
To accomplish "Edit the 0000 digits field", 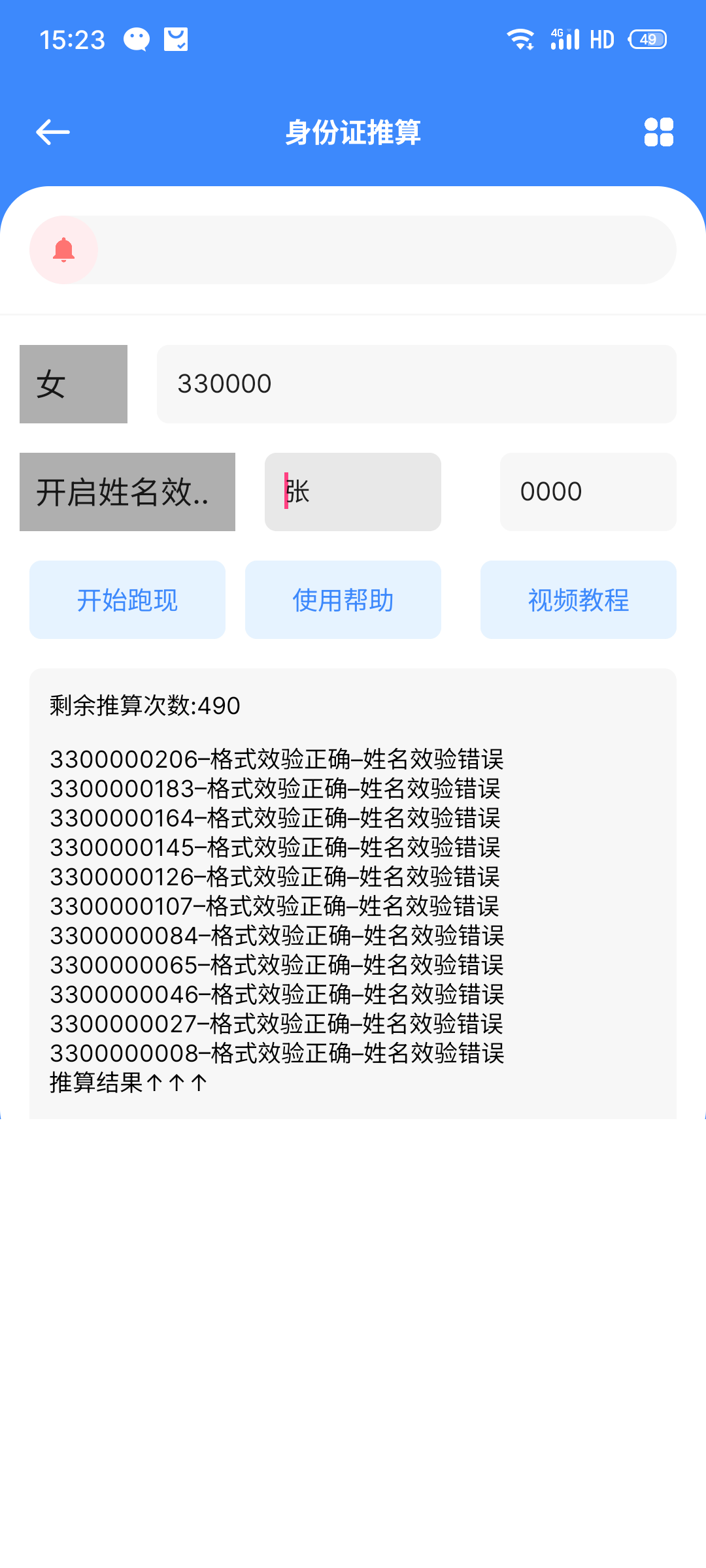I will click(588, 492).
